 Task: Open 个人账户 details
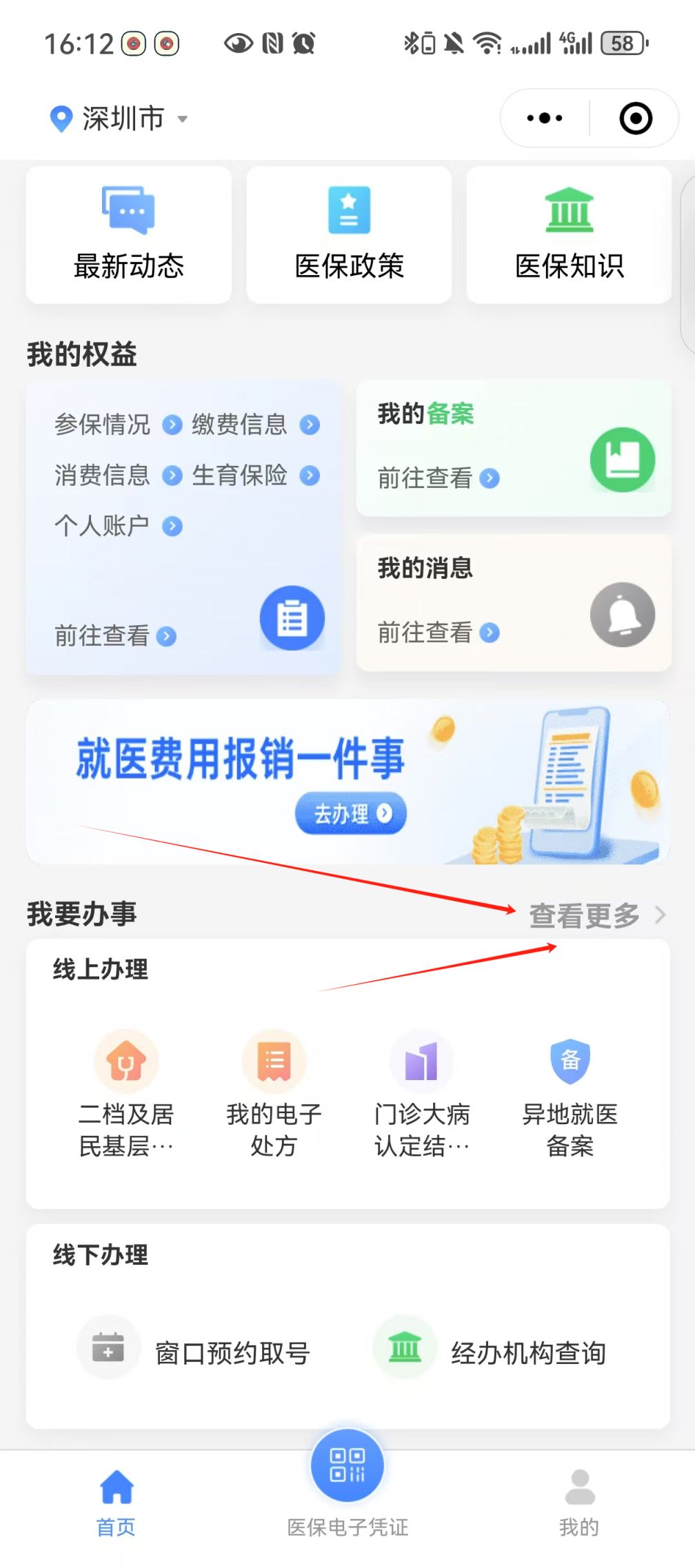tap(117, 527)
